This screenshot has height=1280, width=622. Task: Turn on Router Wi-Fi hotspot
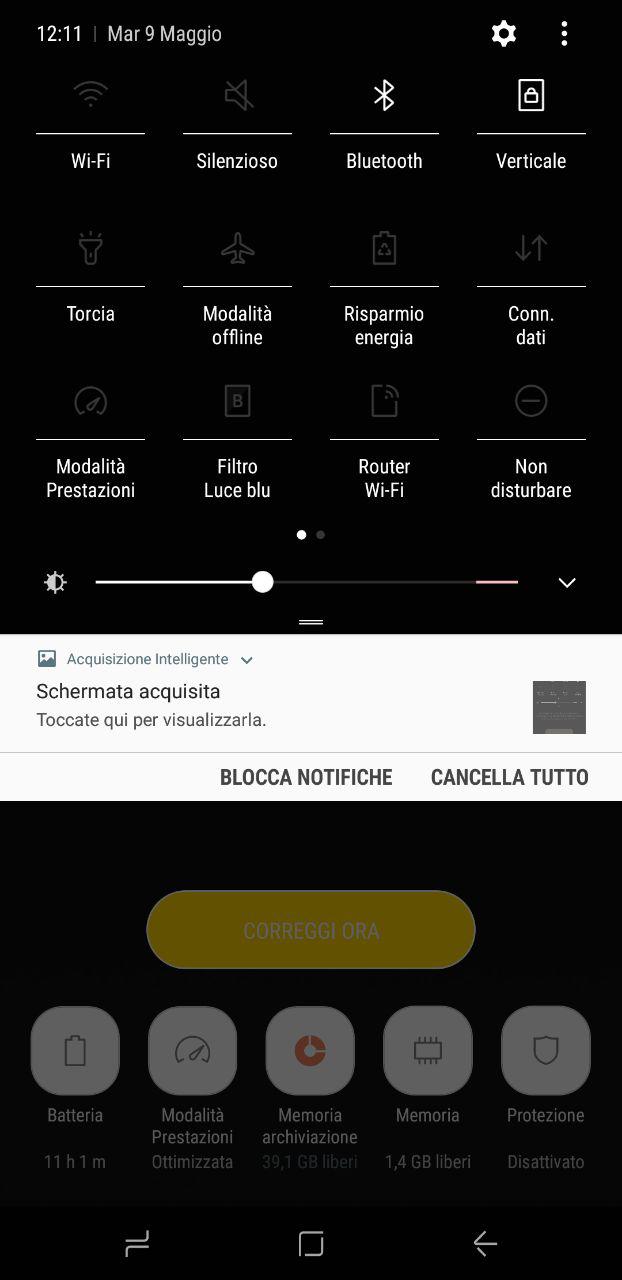pos(384,401)
